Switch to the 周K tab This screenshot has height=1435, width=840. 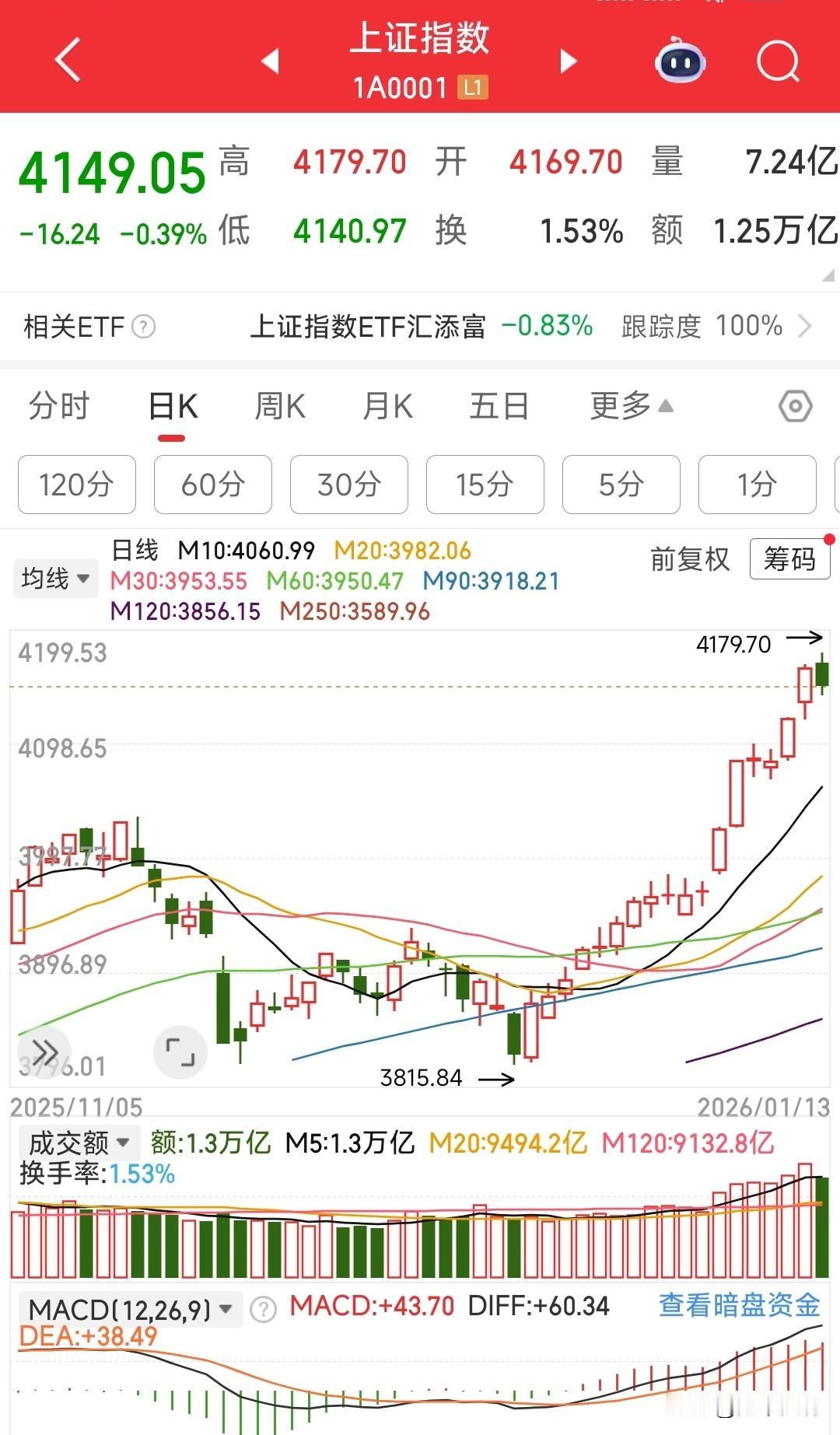click(278, 405)
